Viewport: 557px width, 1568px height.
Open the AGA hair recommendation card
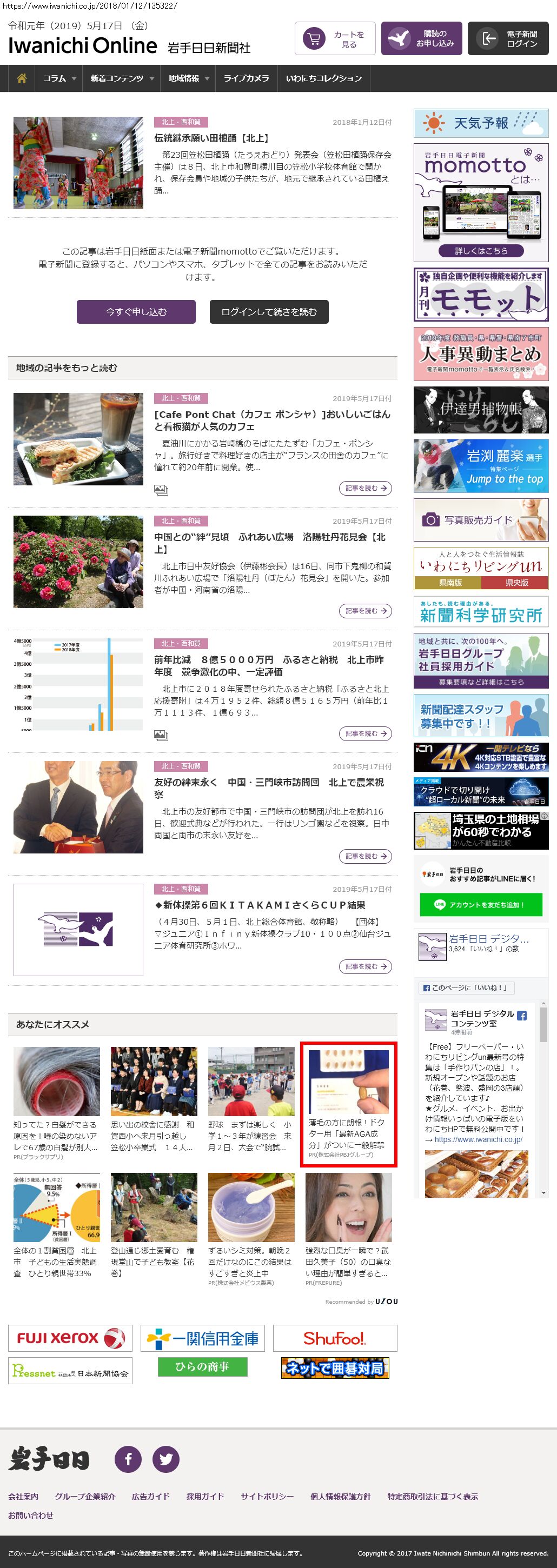348,1105
